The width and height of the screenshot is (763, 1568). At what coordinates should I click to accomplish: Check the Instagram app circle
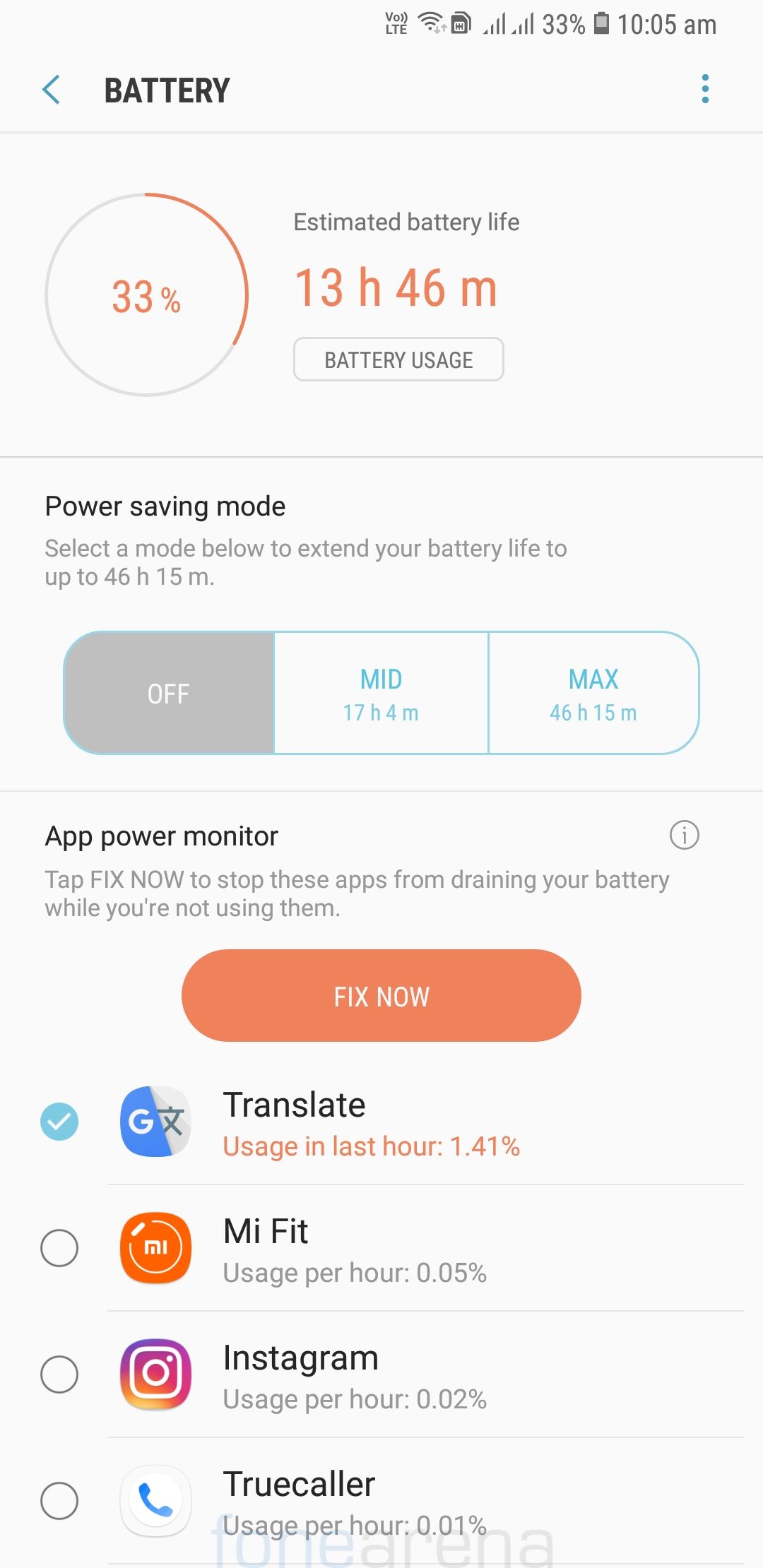pyautogui.click(x=59, y=1374)
